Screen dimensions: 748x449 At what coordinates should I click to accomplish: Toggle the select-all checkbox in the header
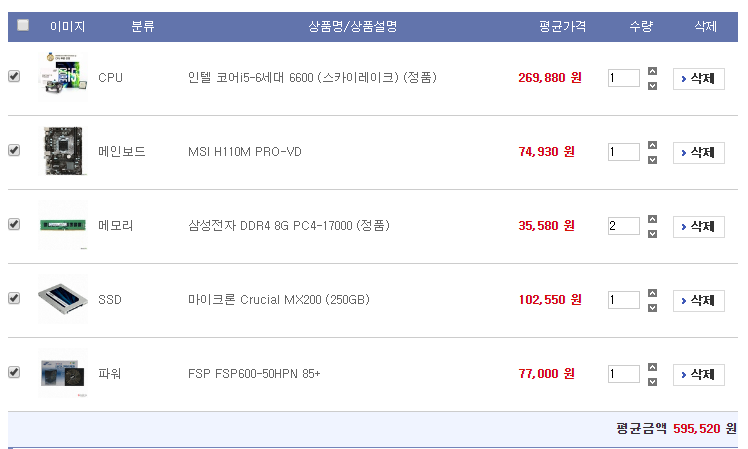coord(23,26)
